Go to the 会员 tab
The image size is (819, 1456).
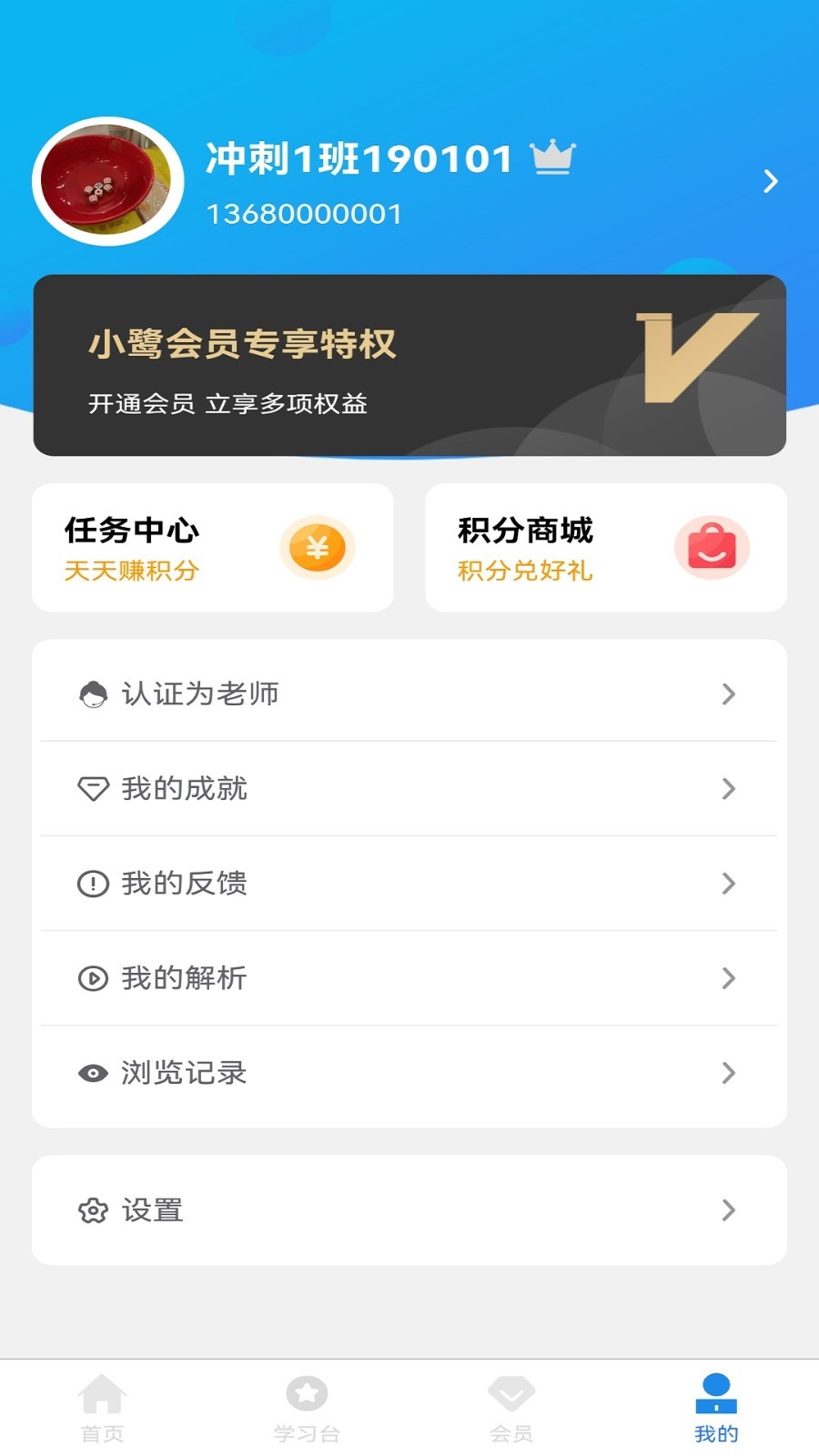tap(511, 1409)
